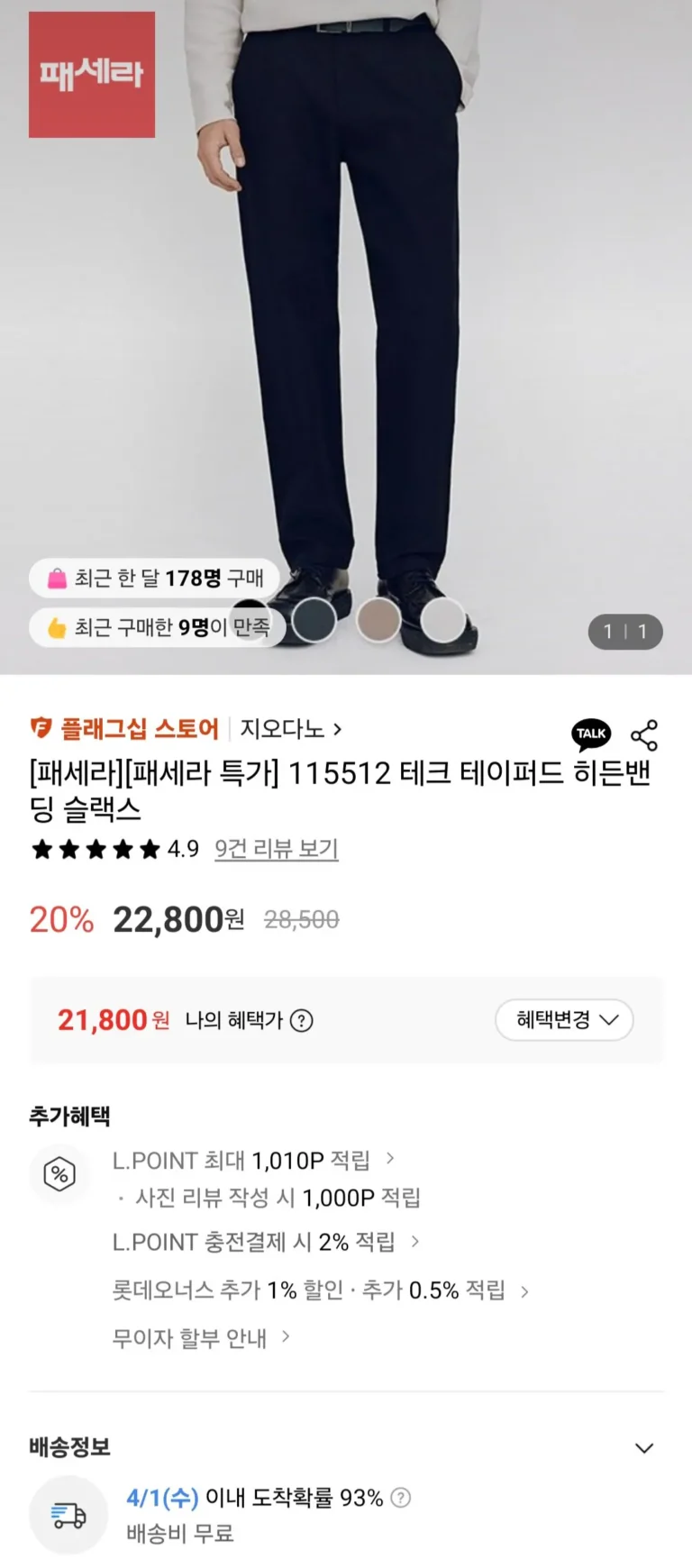
Task: Open L.POINT 충전결제 시 2% 적립 info
Action: (x=266, y=1242)
